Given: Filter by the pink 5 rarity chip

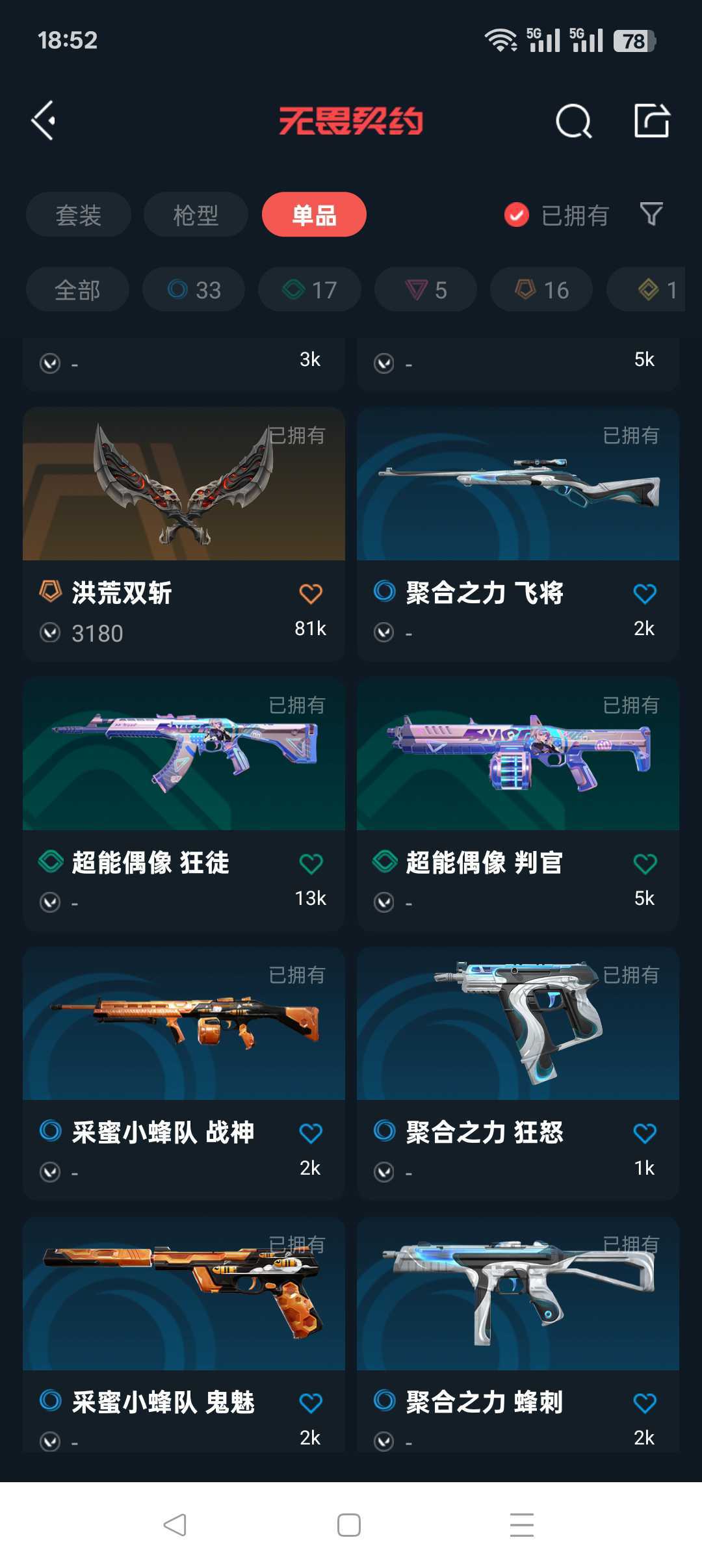Looking at the screenshot, I should 426,289.
